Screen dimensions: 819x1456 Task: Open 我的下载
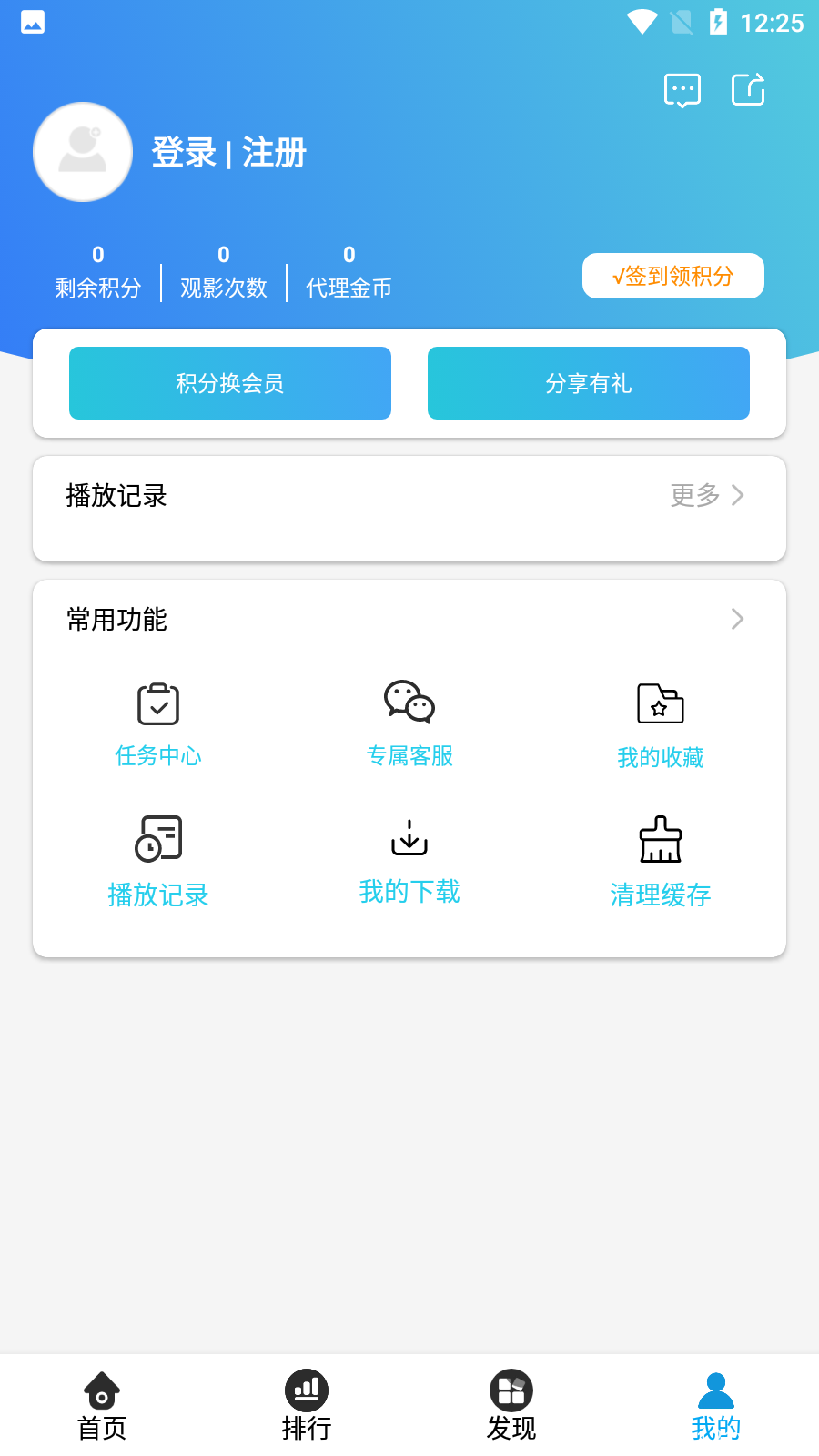[x=409, y=861]
